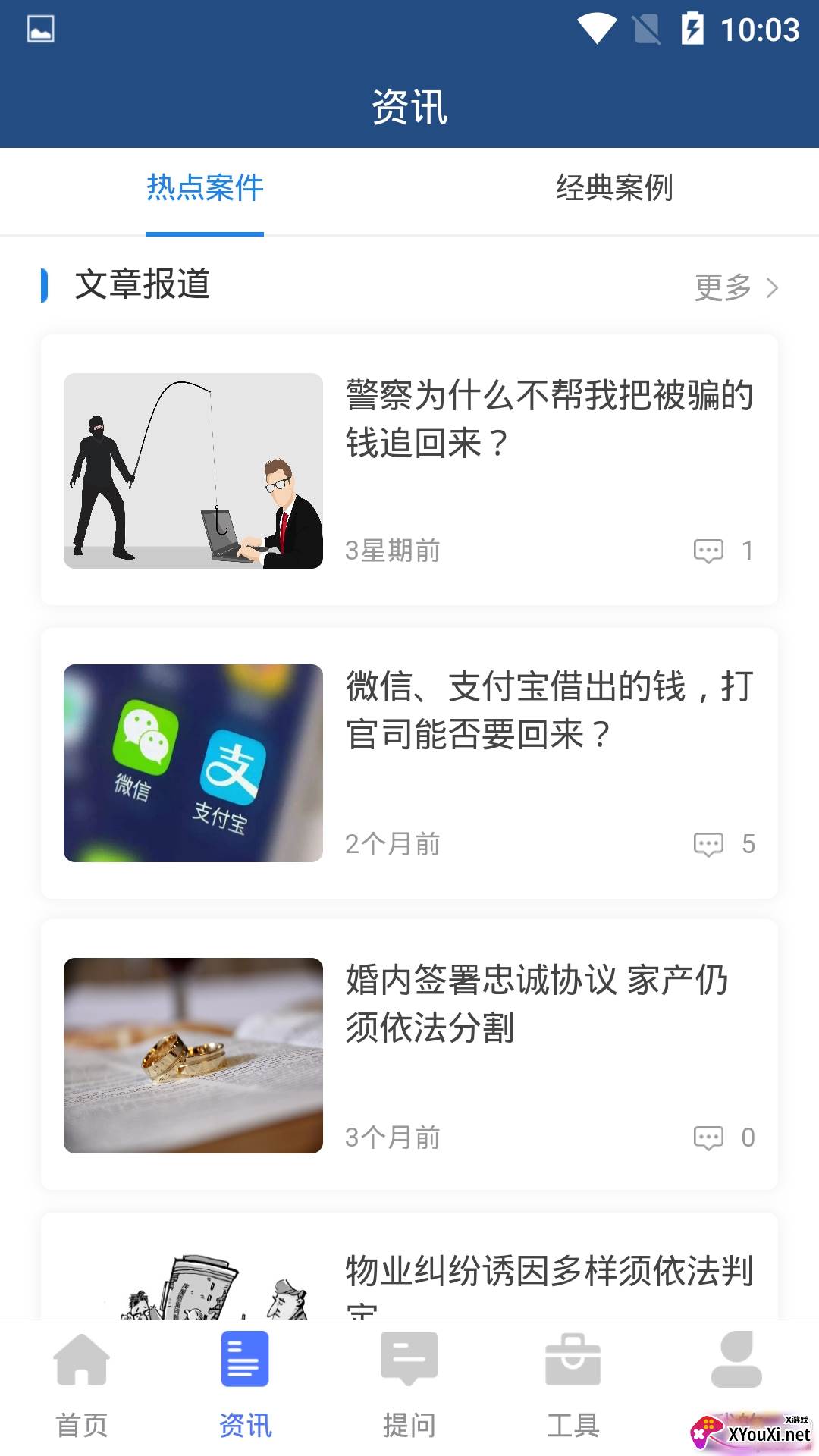Switch to the 热点案件 tab
This screenshot has width=819, height=1456.
tap(205, 188)
